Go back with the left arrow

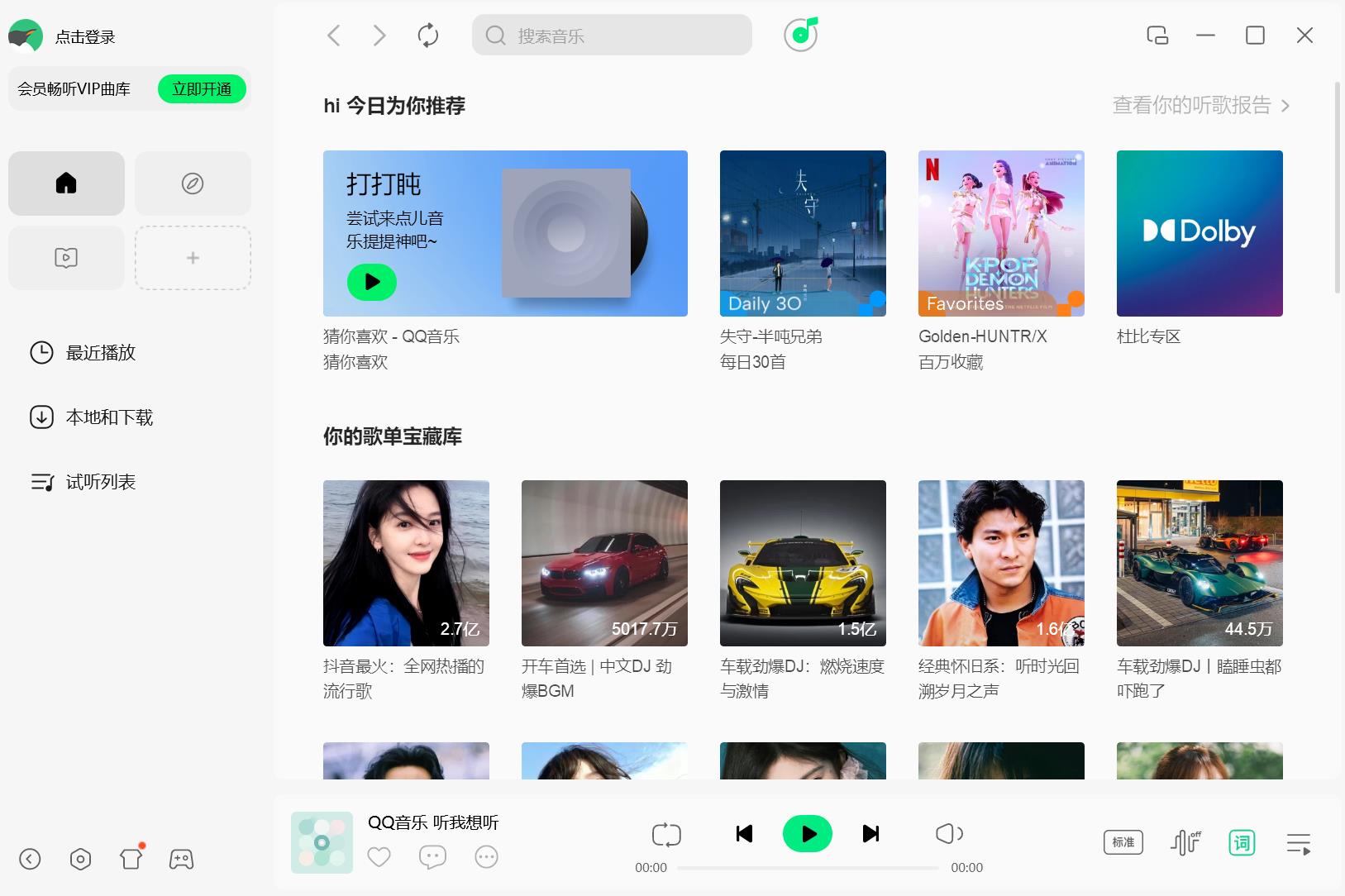pos(334,36)
